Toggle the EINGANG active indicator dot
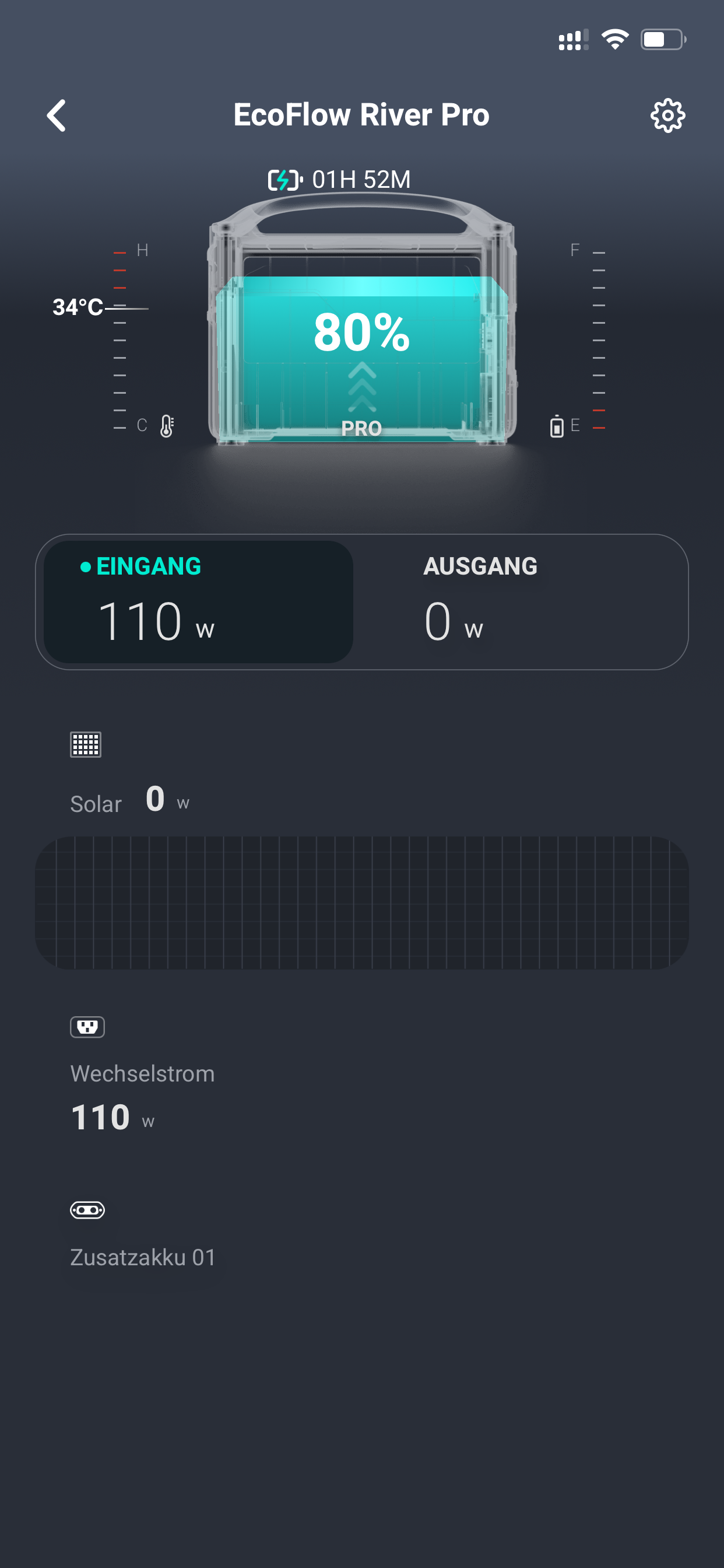Viewport: 724px width, 1568px height. pos(85,566)
